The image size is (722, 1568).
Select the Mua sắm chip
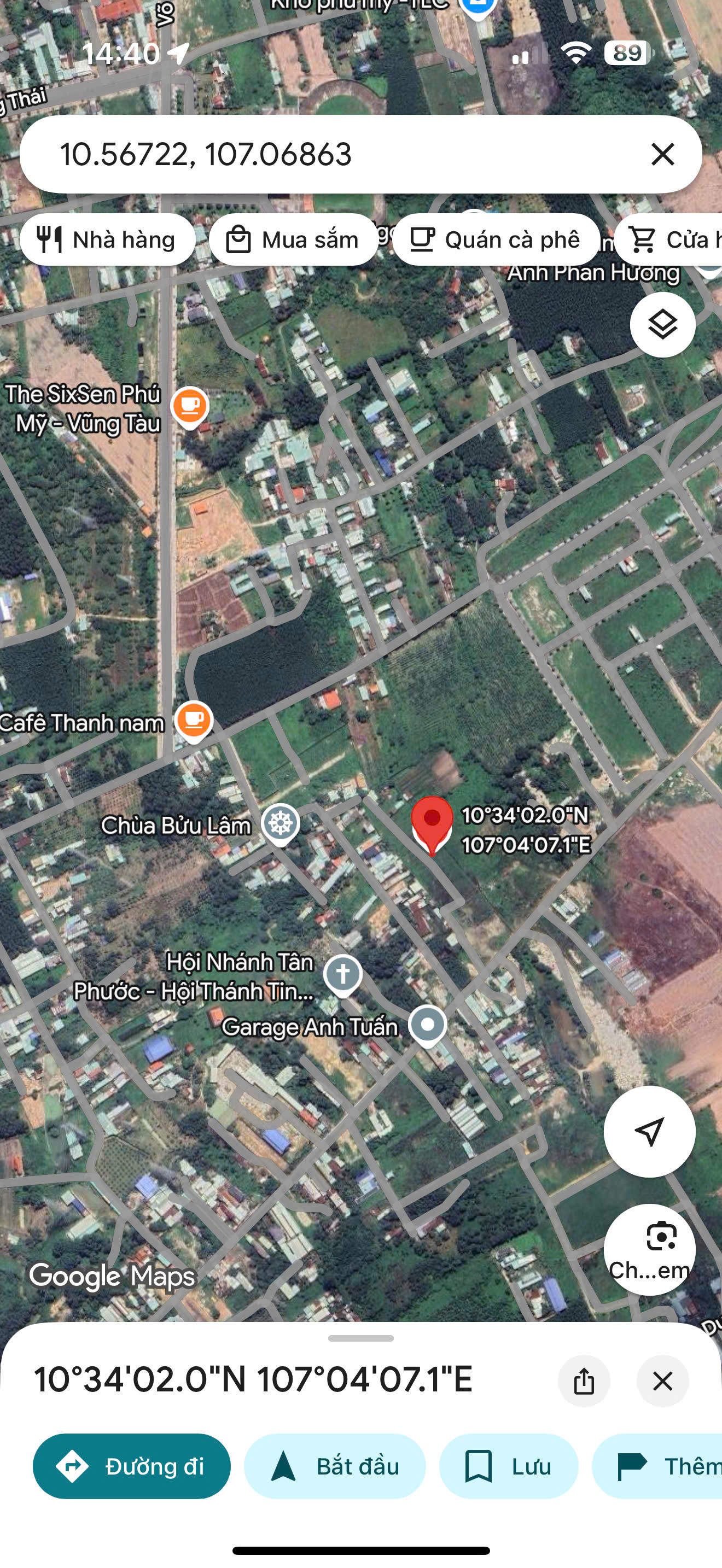click(293, 240)
